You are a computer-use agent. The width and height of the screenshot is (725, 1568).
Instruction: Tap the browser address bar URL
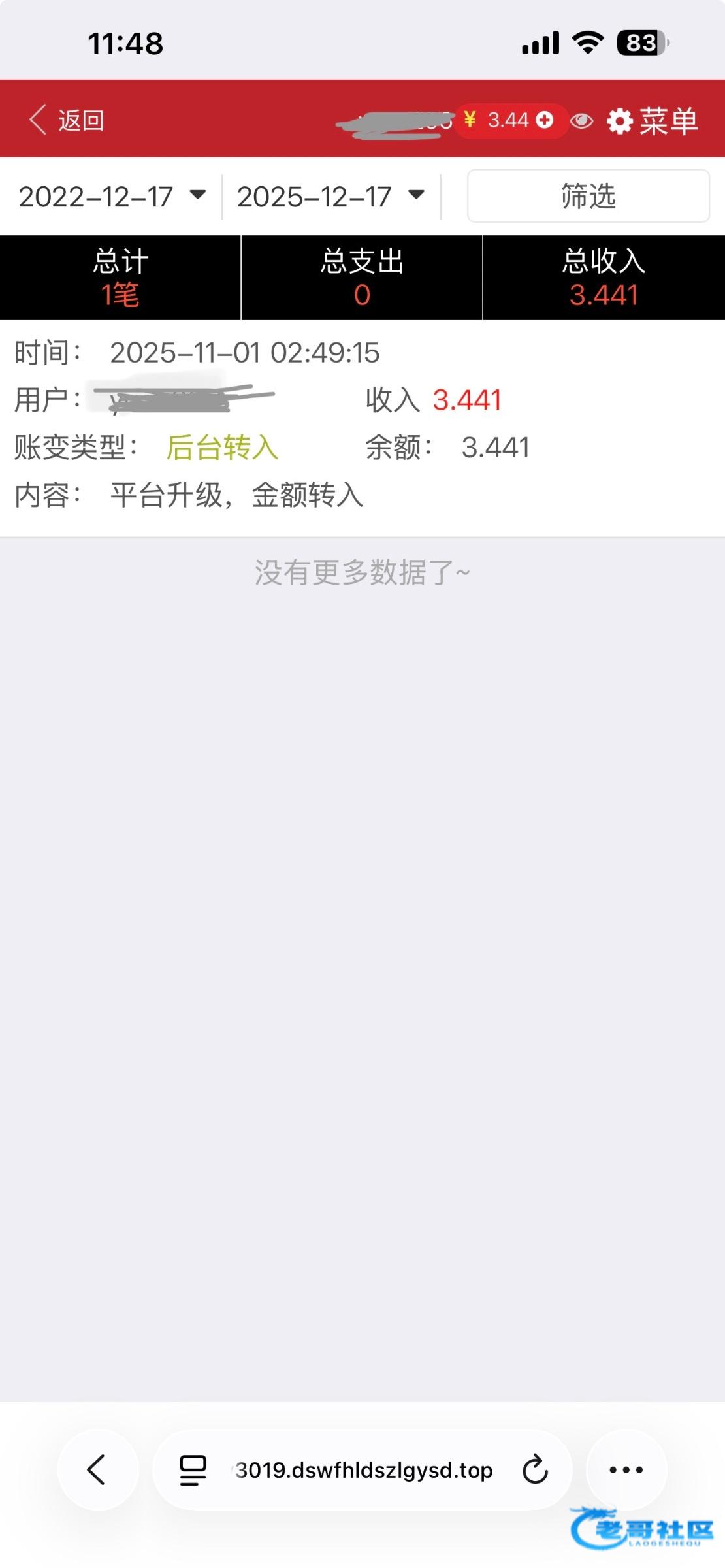point(363,1470)
